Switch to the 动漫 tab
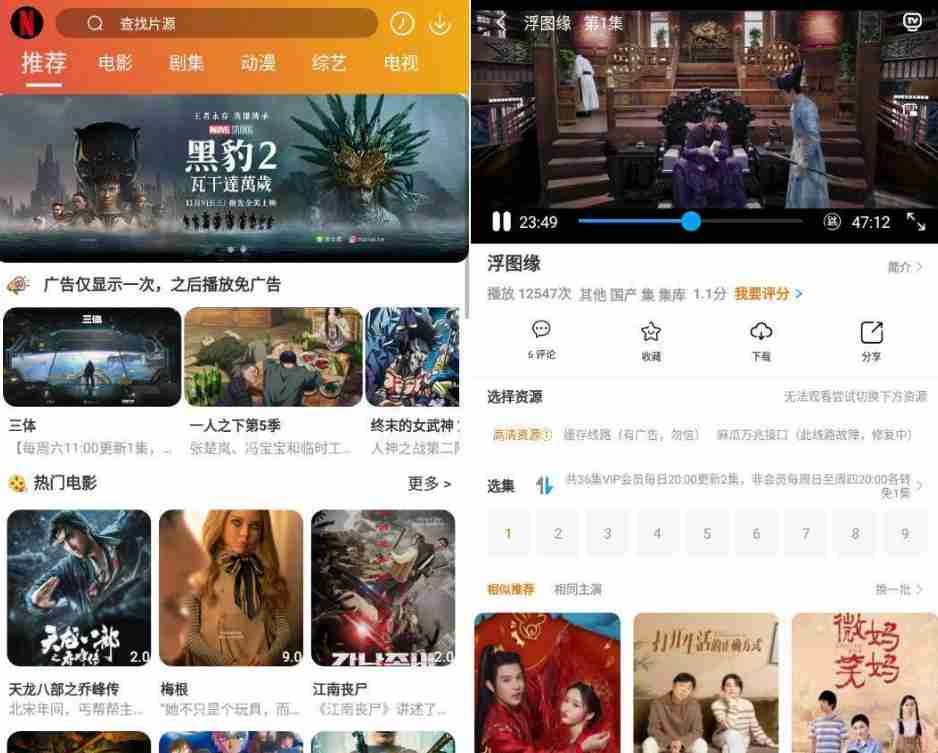Screen dimensions: 938x753 tap(258, 63)
